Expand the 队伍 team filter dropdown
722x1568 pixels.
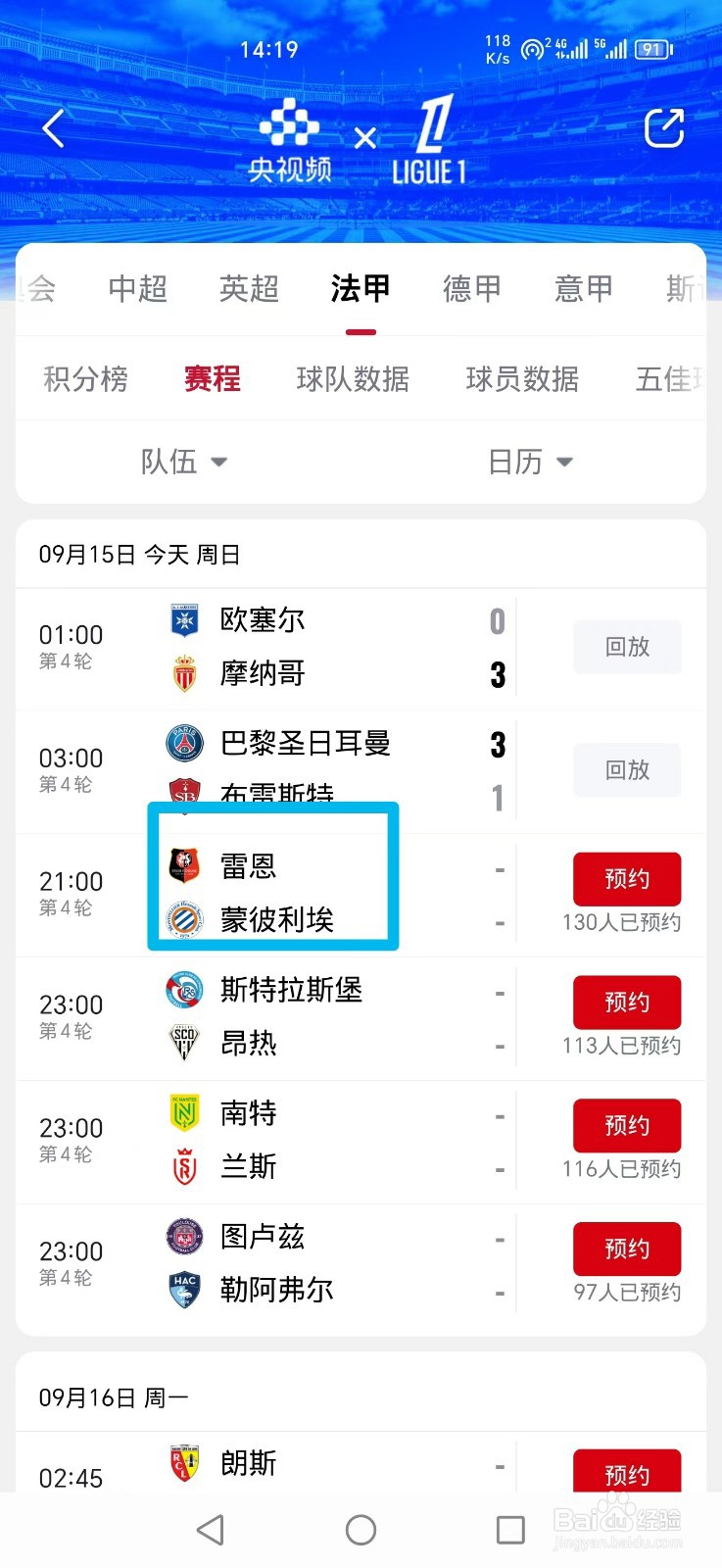point(184,462)
